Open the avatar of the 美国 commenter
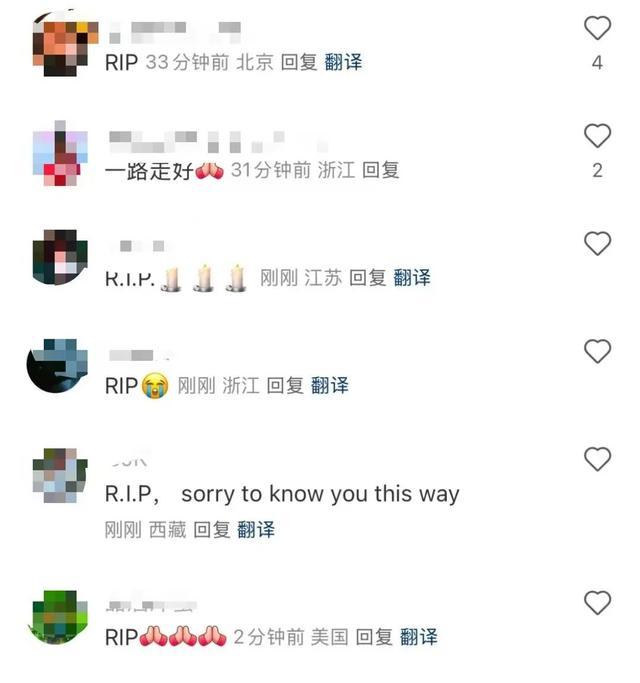This screenshot has height=683, width=640. pos(59,618)
